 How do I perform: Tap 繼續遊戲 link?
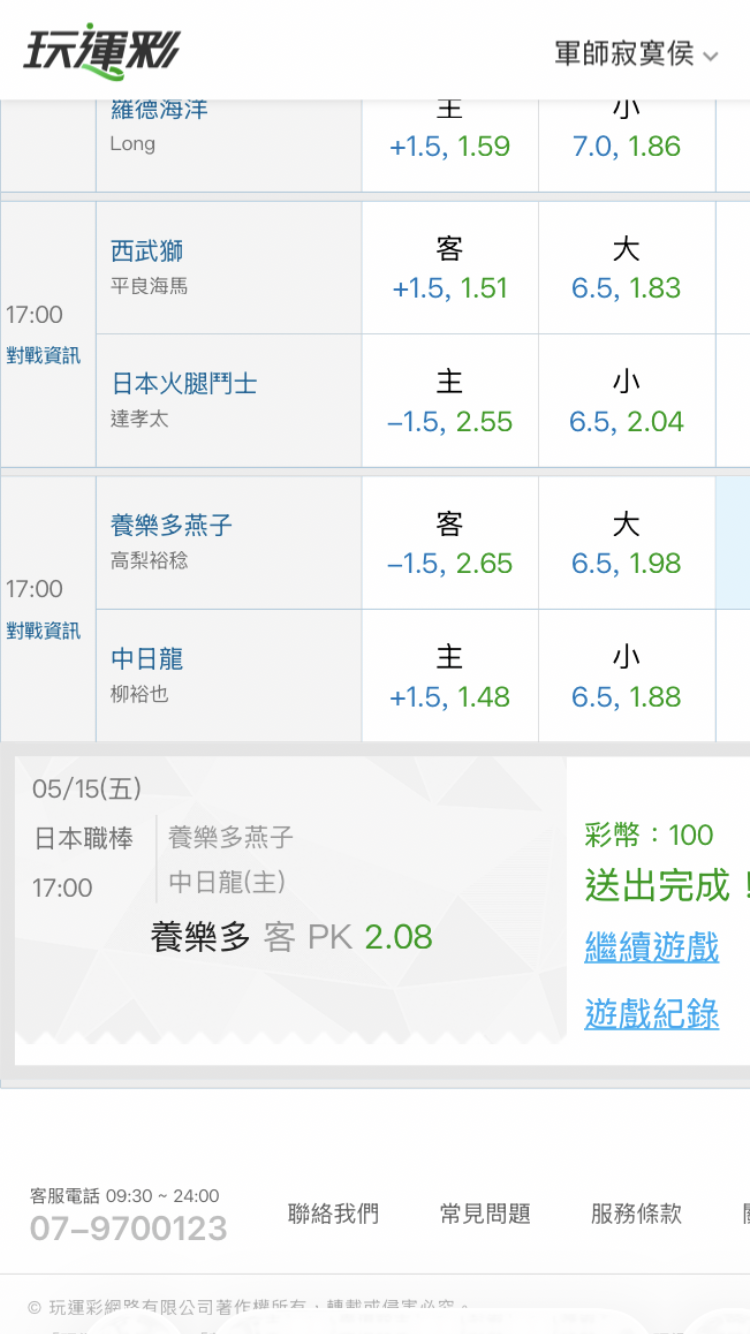click(x=652, y=947)
